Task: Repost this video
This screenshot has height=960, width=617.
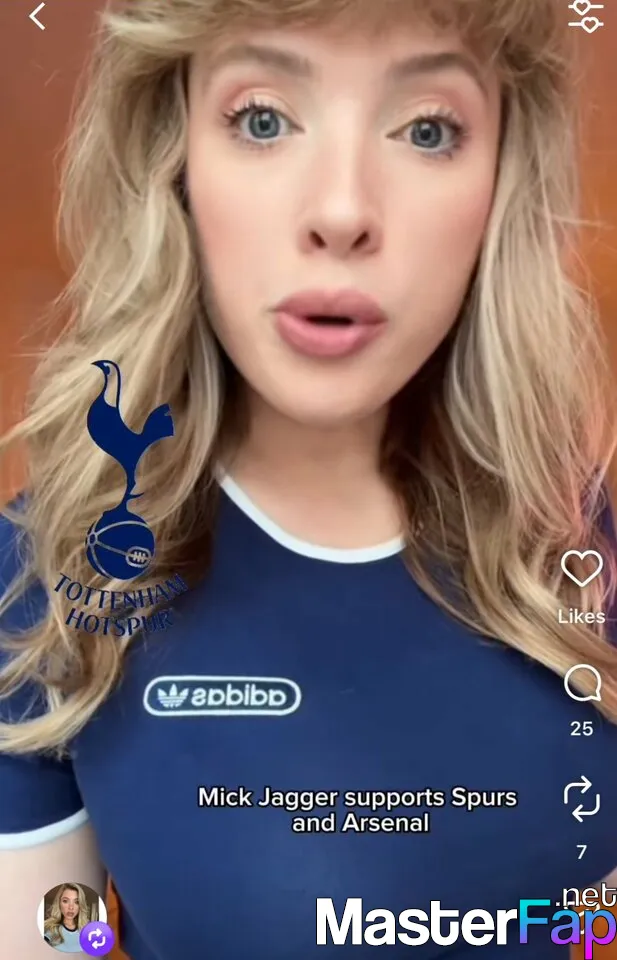Action: tap(581, 800)
